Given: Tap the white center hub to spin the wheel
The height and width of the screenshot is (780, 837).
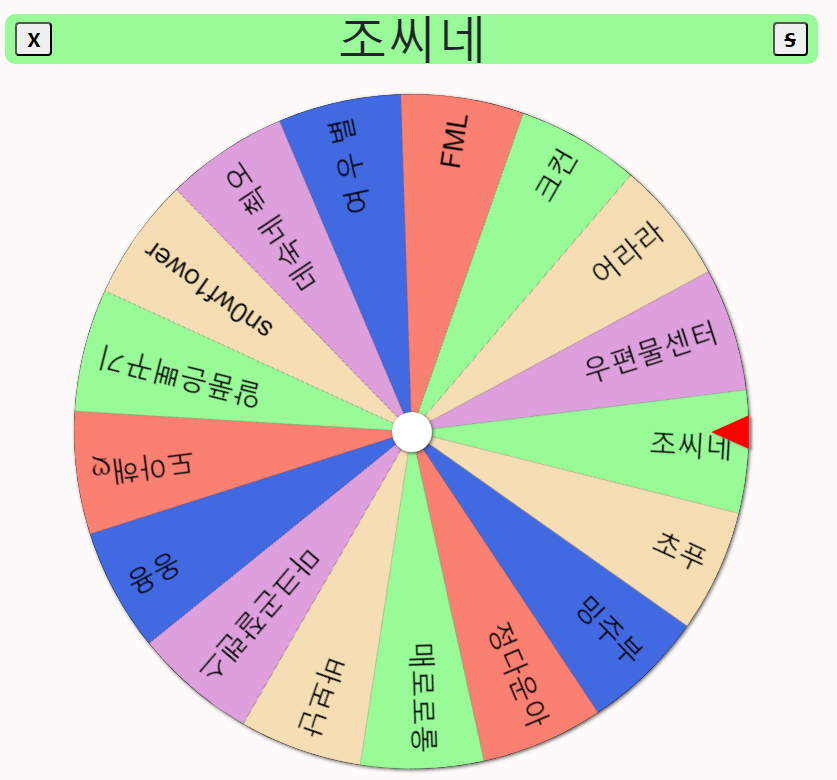Looking at the screenshot, I should point(412,432).
